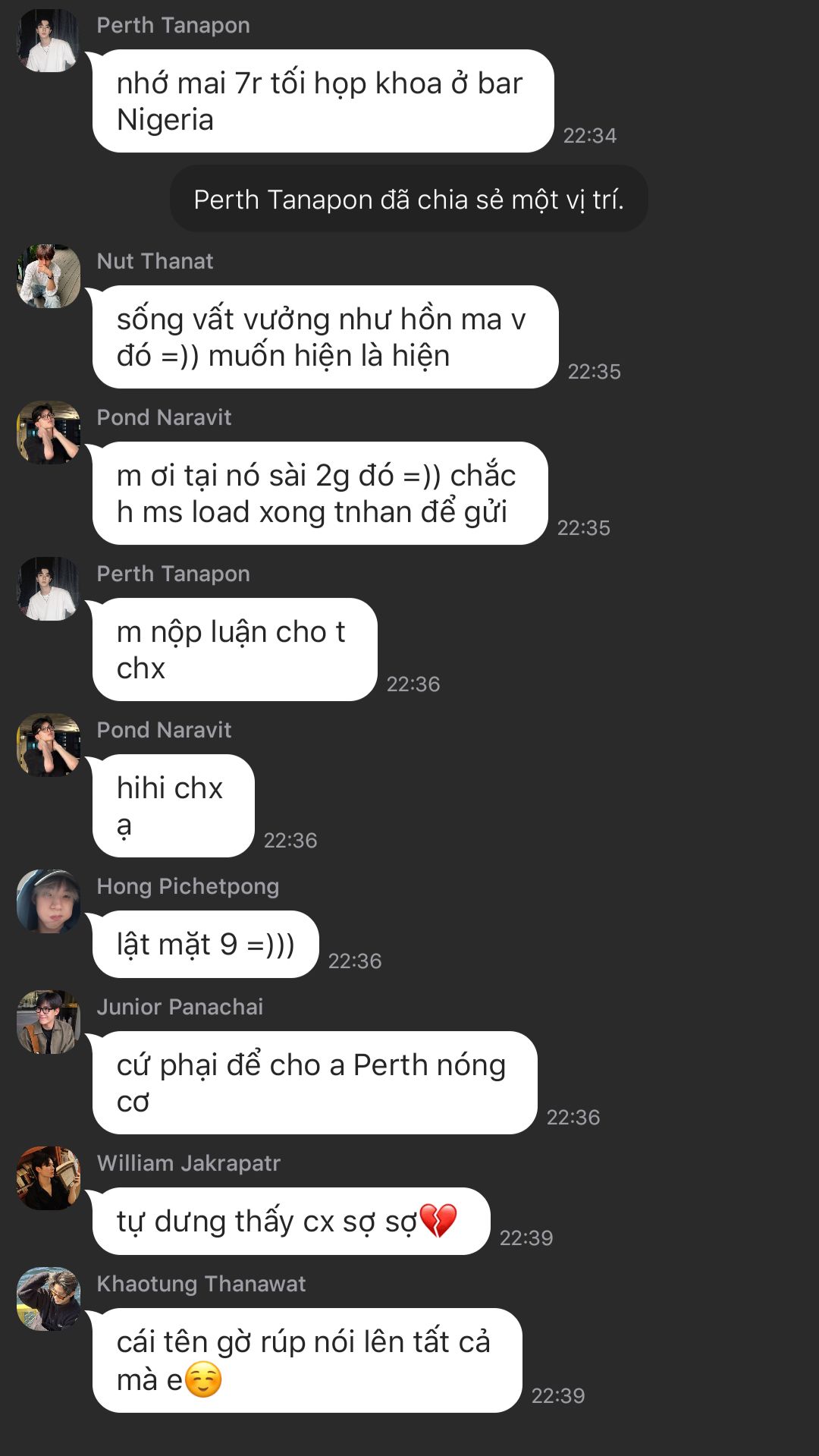Screen dimensions: 819x1456
Task: Open Nut Thanat's profile picture
Action: pyautogui.click(x=49, y=276)
